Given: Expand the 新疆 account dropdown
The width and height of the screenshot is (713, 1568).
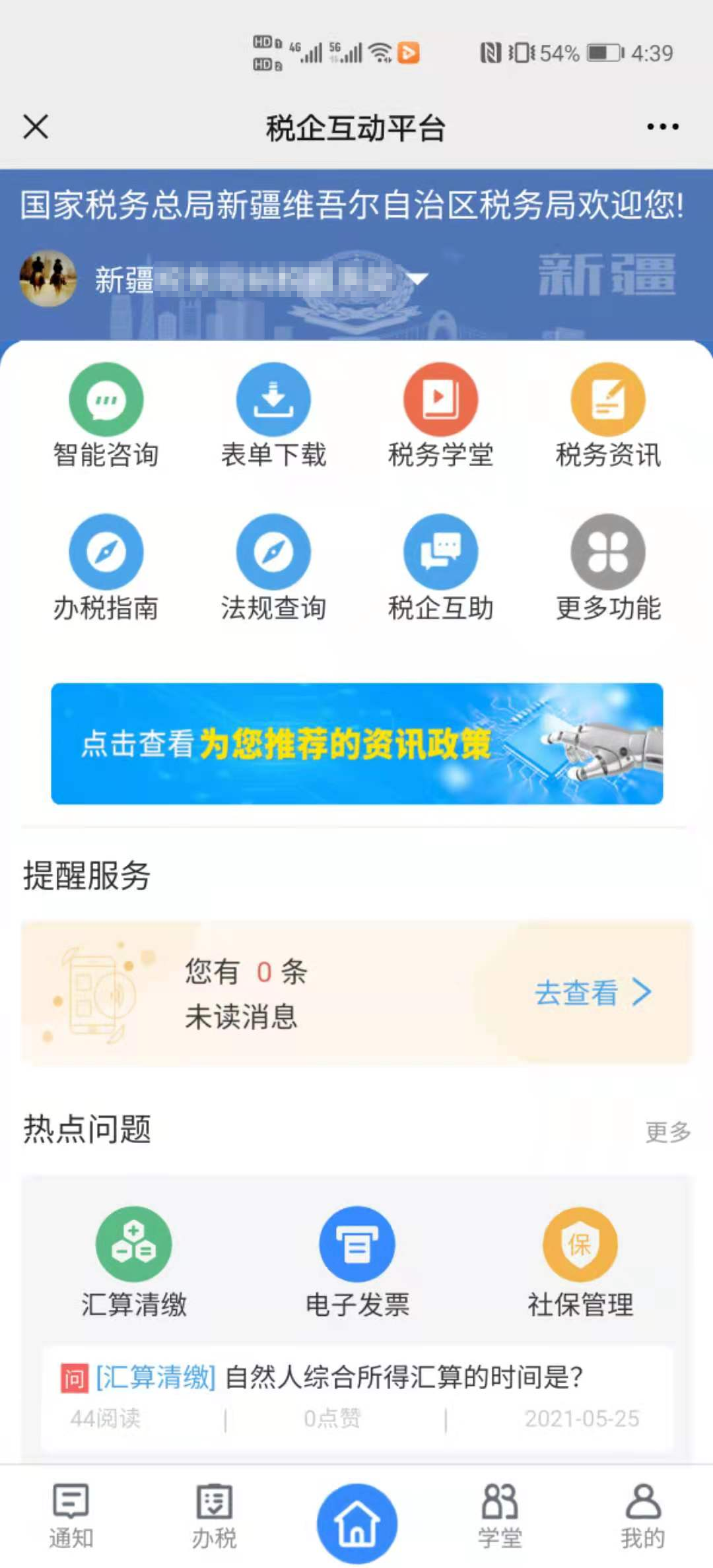Looking at the screenshot, I should [x=417, y=279].
